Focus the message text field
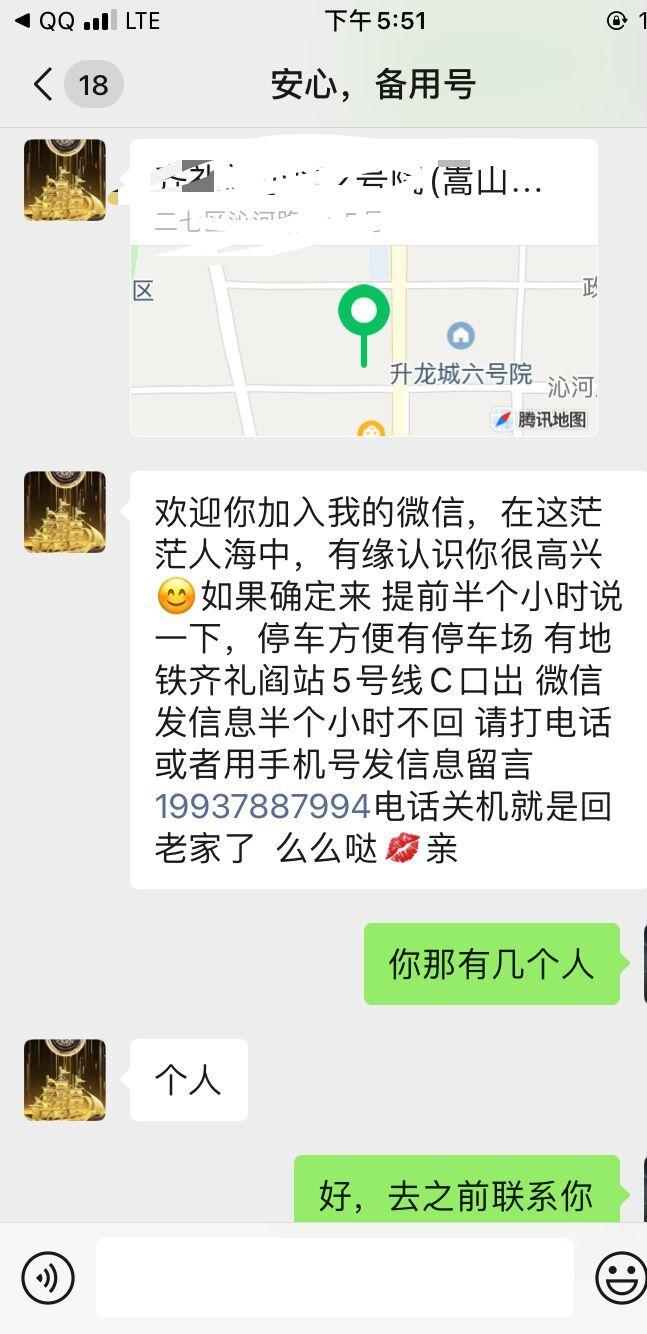Image resolution: width=647 pixels, height=1334 pixels. pos(334,1277)
